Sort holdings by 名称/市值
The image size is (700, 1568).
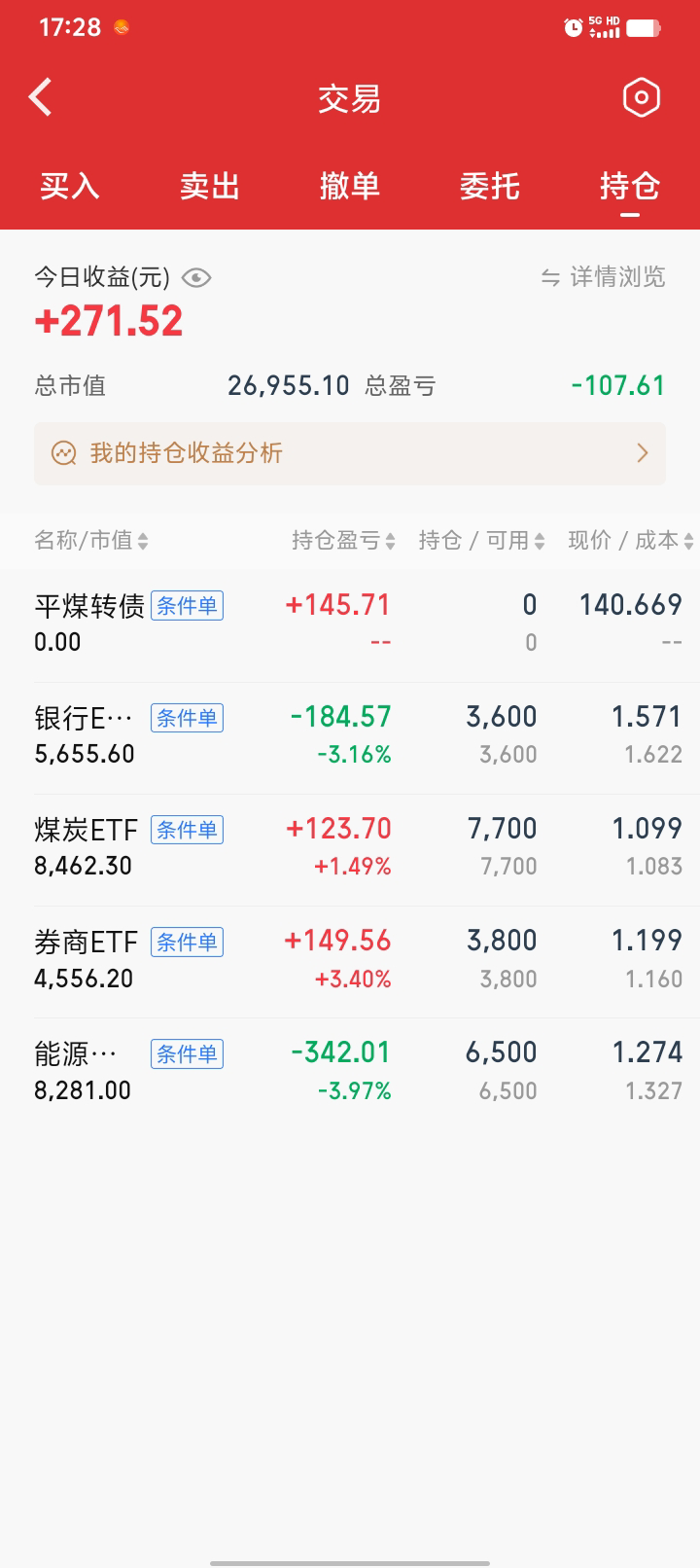click(91, 541)
